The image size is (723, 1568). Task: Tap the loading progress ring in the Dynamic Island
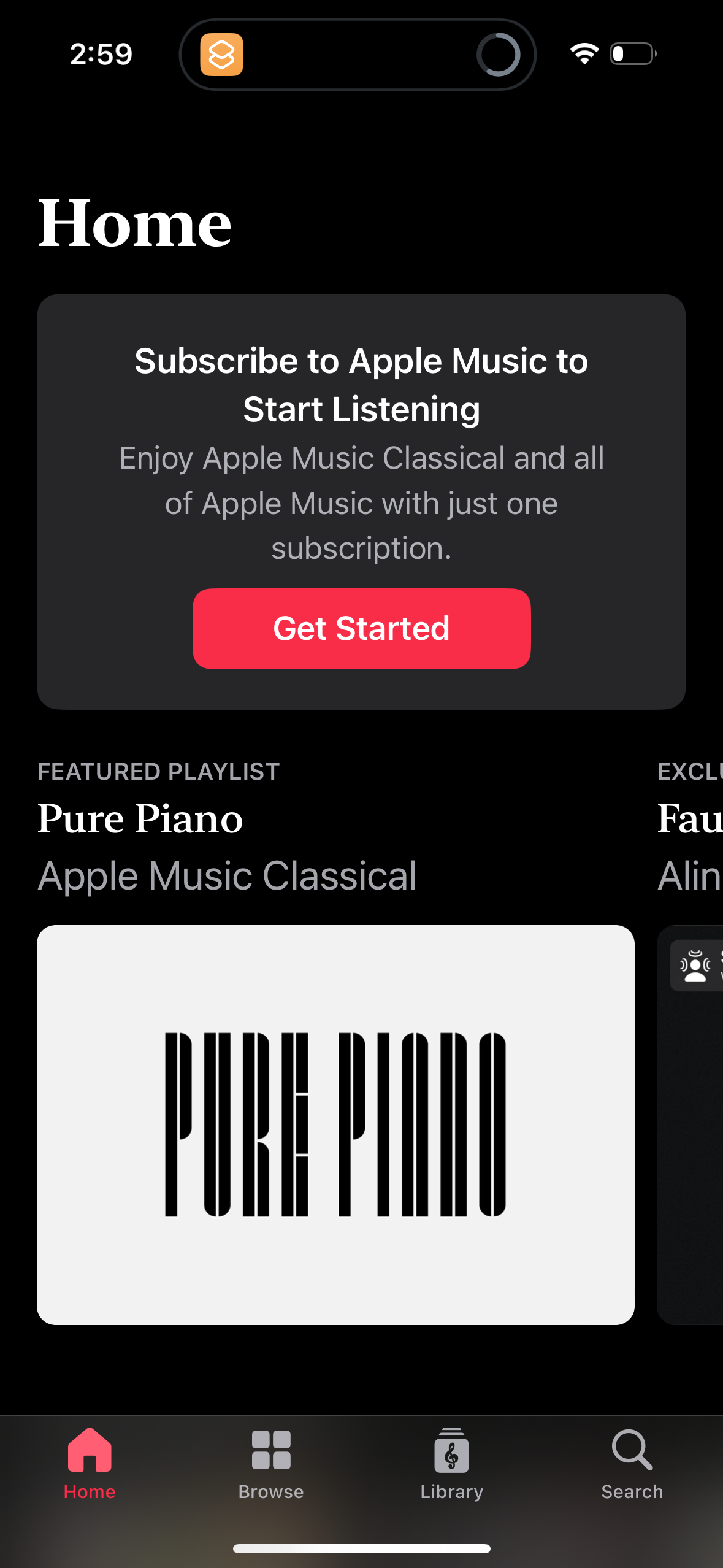[x=499, y=54]
